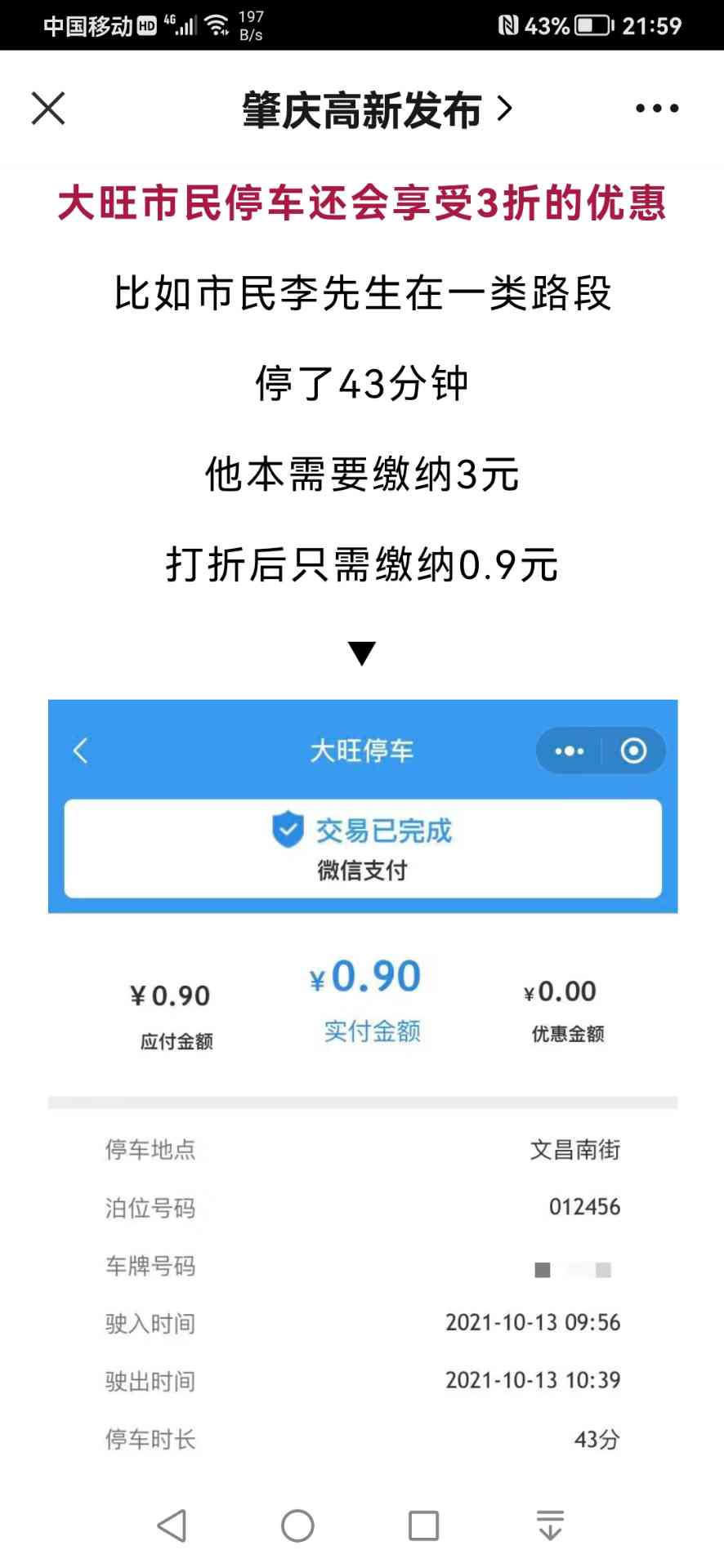This screenshot has width=724, height=1568.
Task: Open the three-dot more options menu
Action: [x=657, y=109]
